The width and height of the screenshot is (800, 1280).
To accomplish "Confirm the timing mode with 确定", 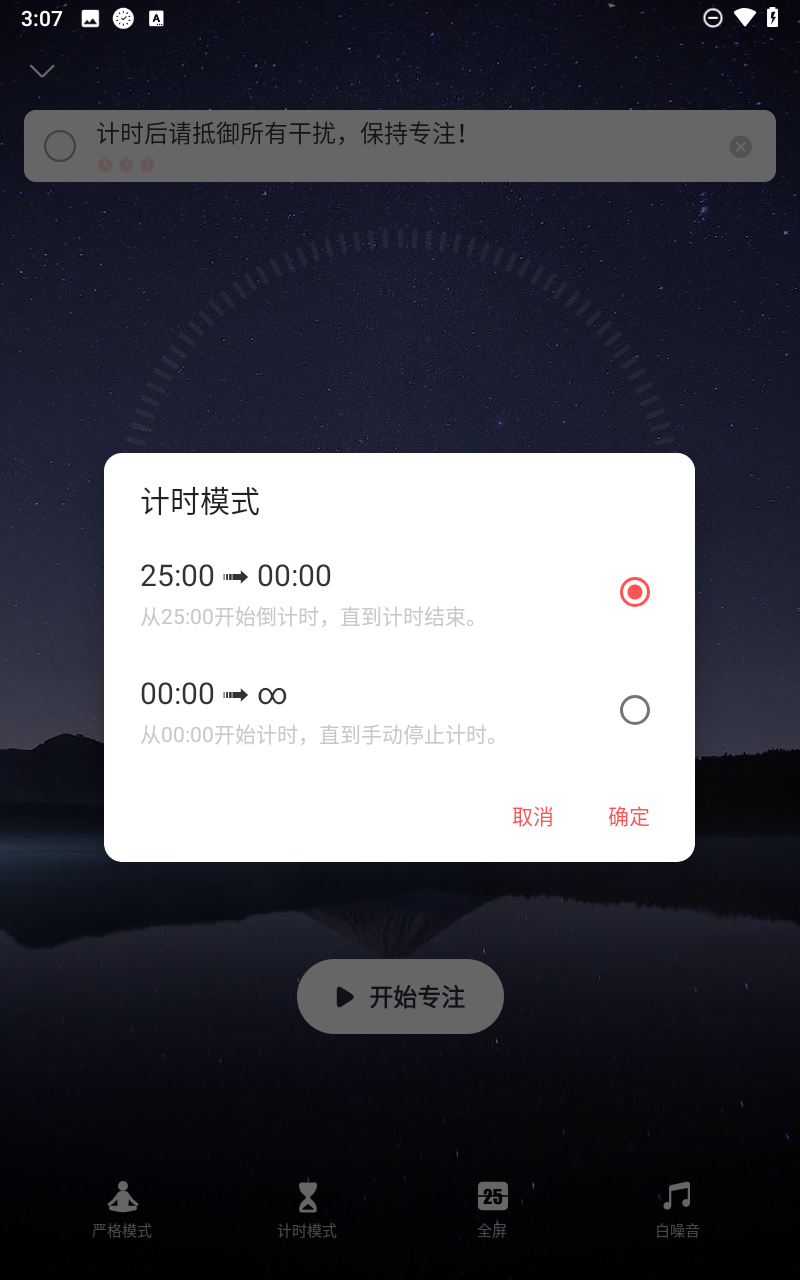I will coord(629,817).
